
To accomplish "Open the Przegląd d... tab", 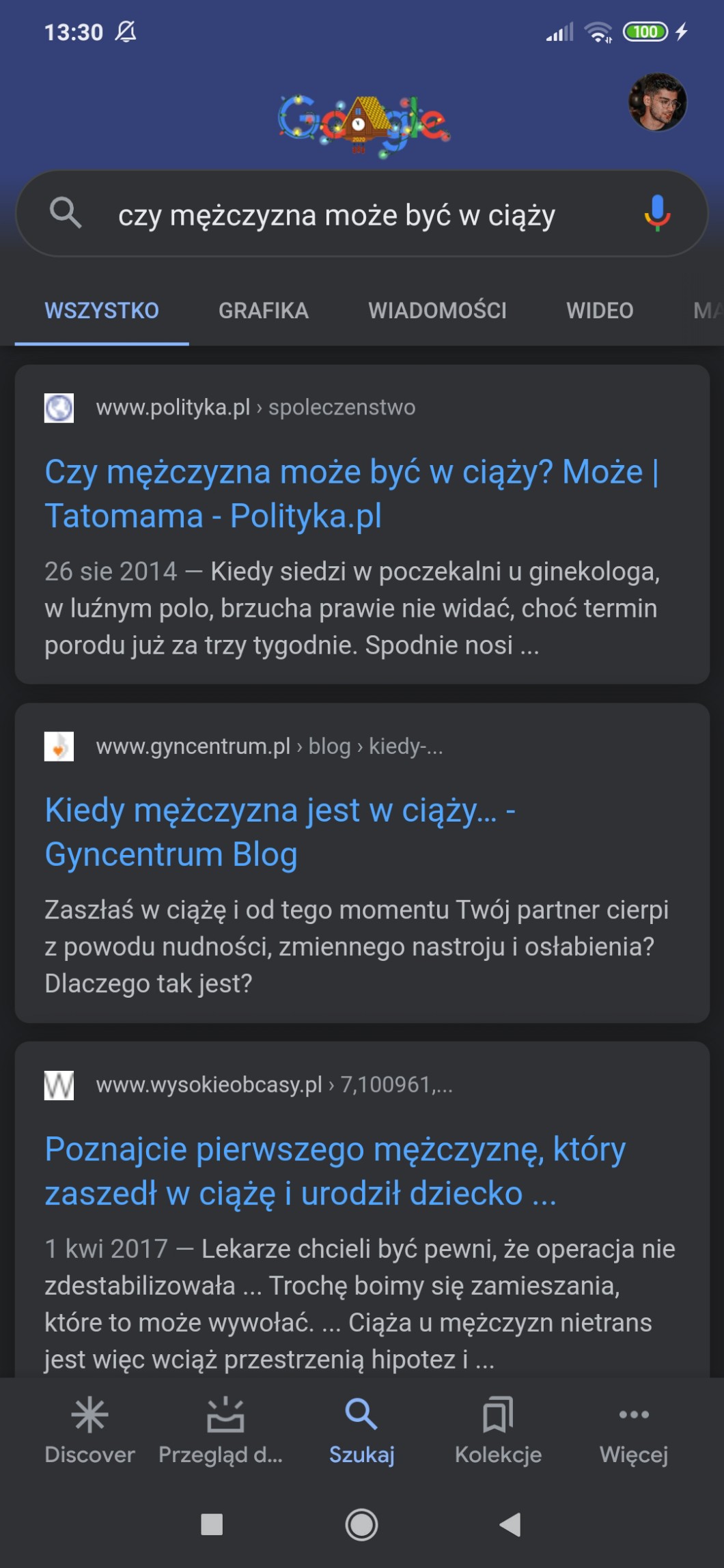I will tap(221, 1430).
